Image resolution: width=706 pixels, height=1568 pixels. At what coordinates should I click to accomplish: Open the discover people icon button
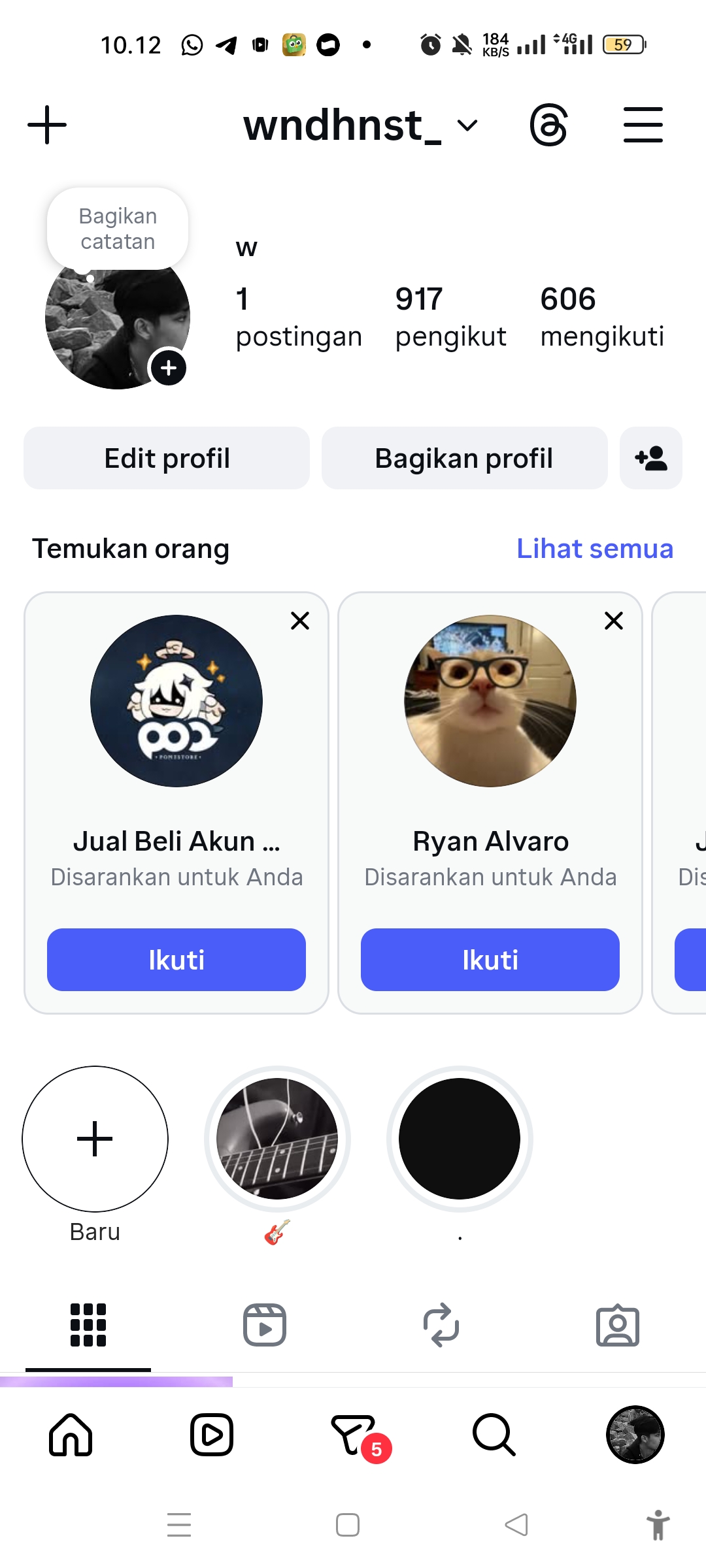point(650,458)
